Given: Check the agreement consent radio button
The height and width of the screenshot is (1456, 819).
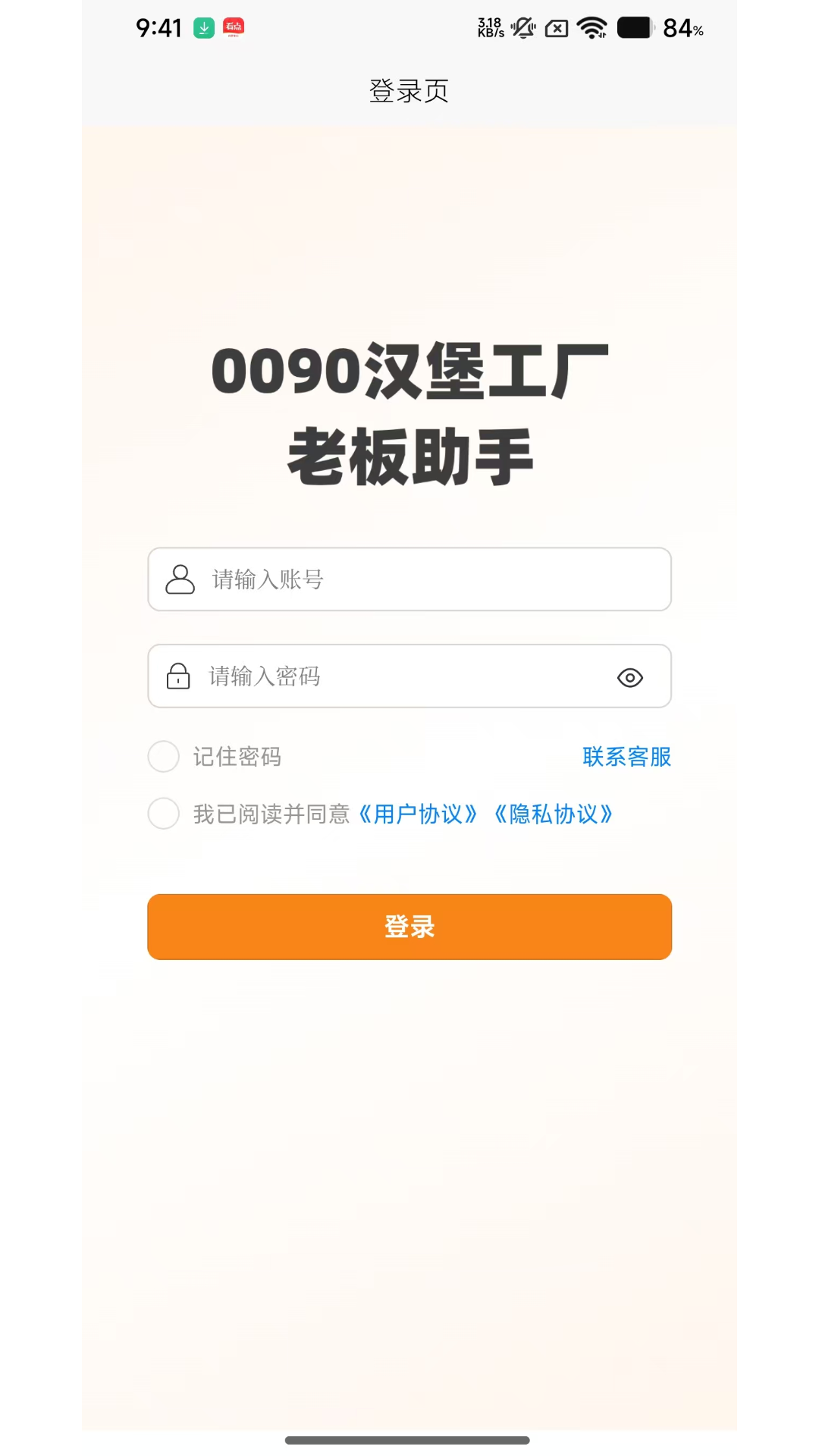Looking at the screenshot, I should pos(164,813).
